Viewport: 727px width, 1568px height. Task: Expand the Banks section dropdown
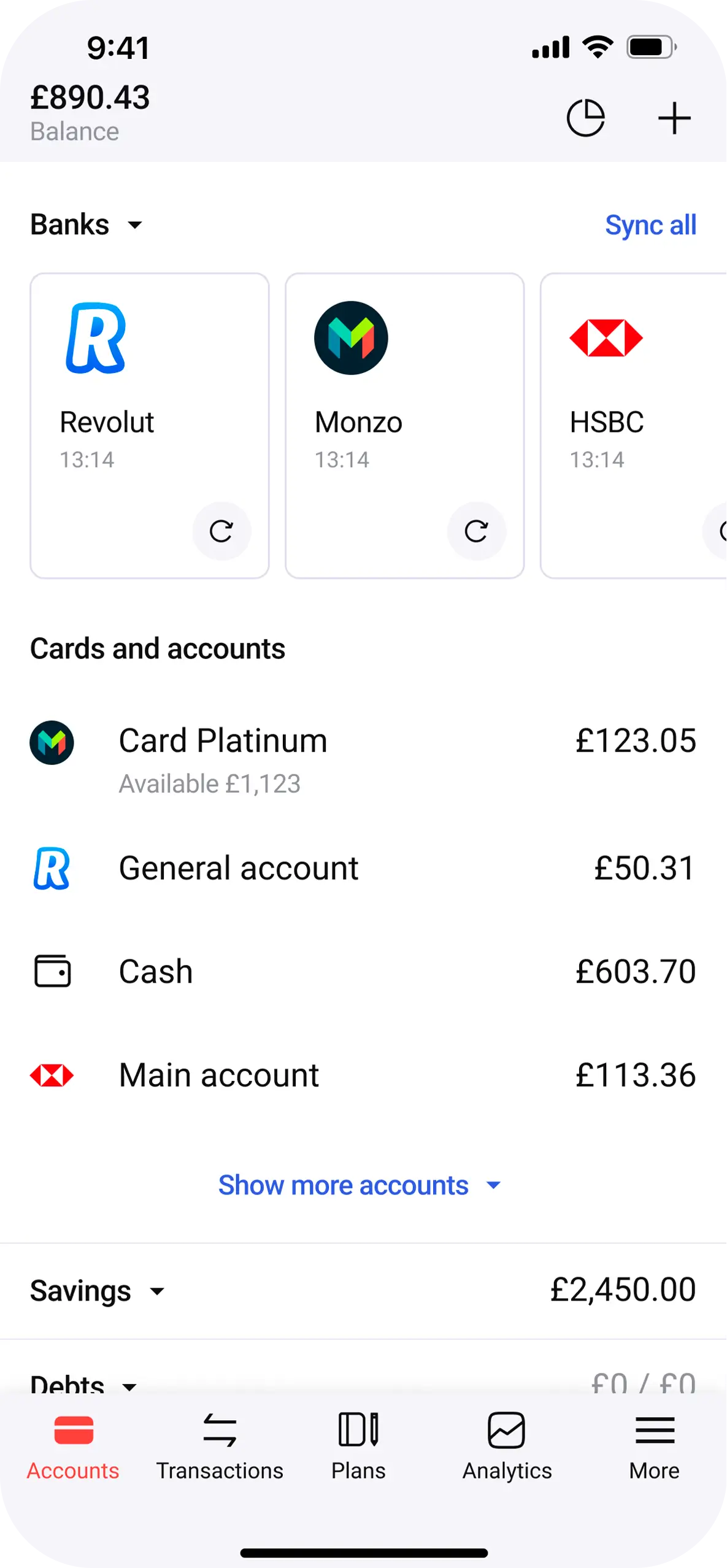(136, 225)
